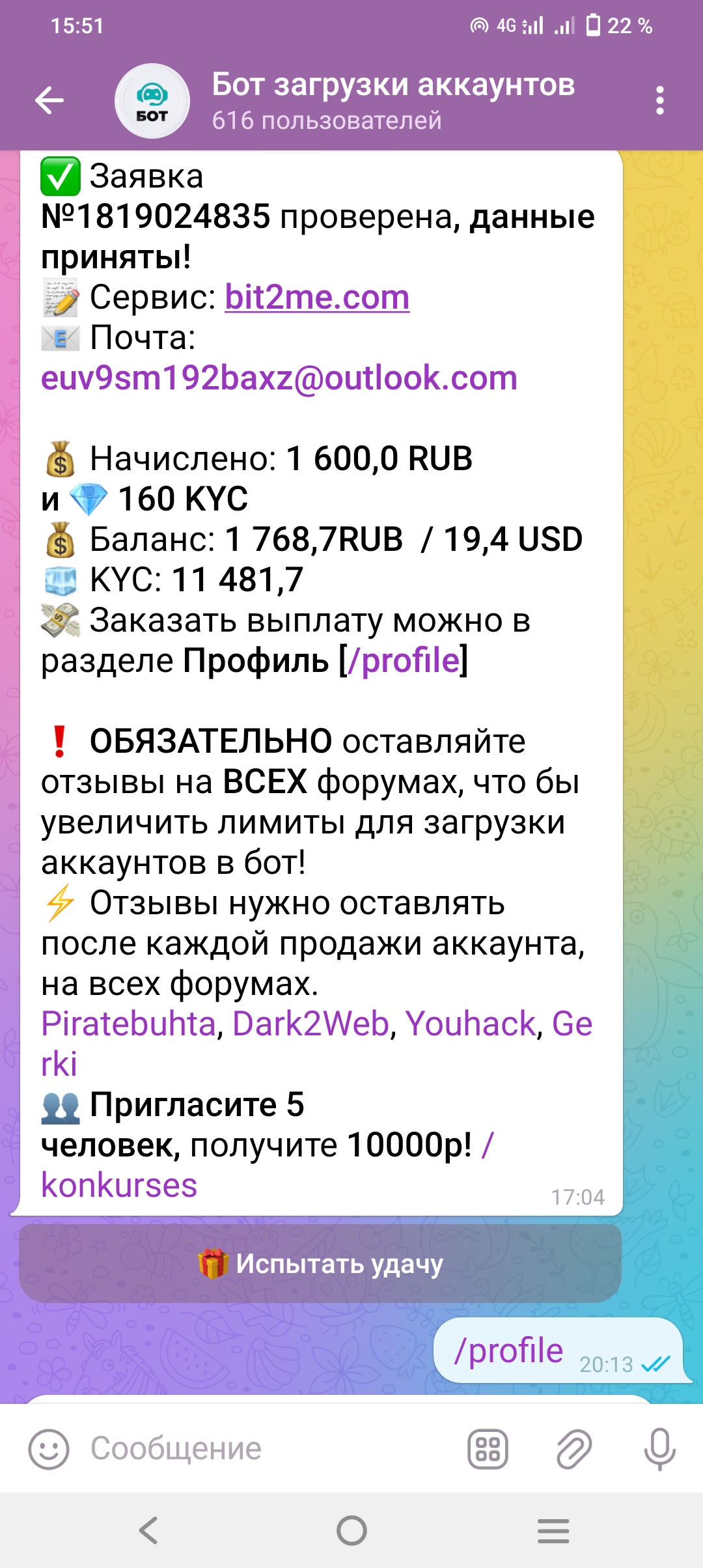Open the Dark2Web forum link
The height and width of the screenshot is (1568, 703).
[x=310, y=1024]
